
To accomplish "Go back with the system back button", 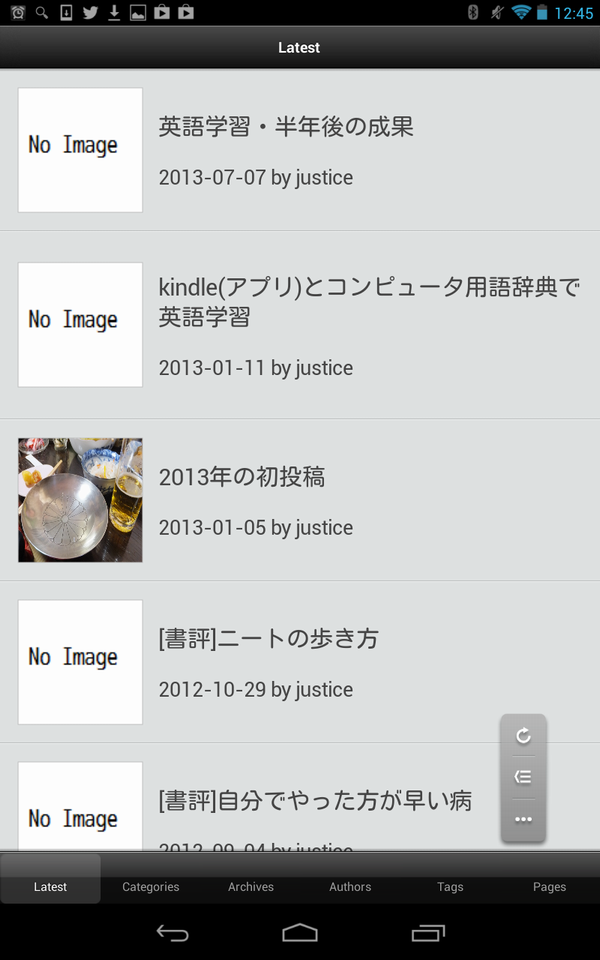I will [x=172, y=933].
